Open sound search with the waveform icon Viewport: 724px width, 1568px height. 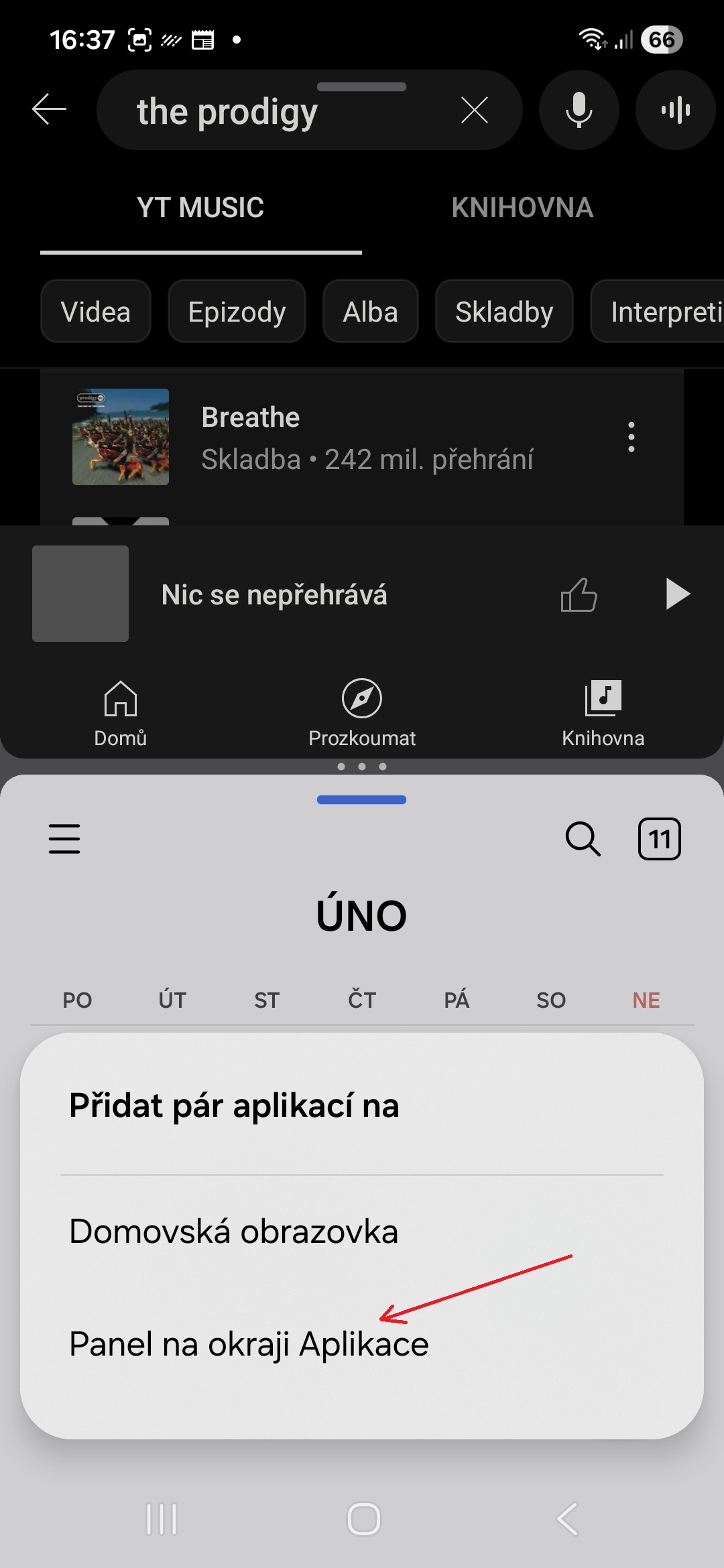click(675, 110)
